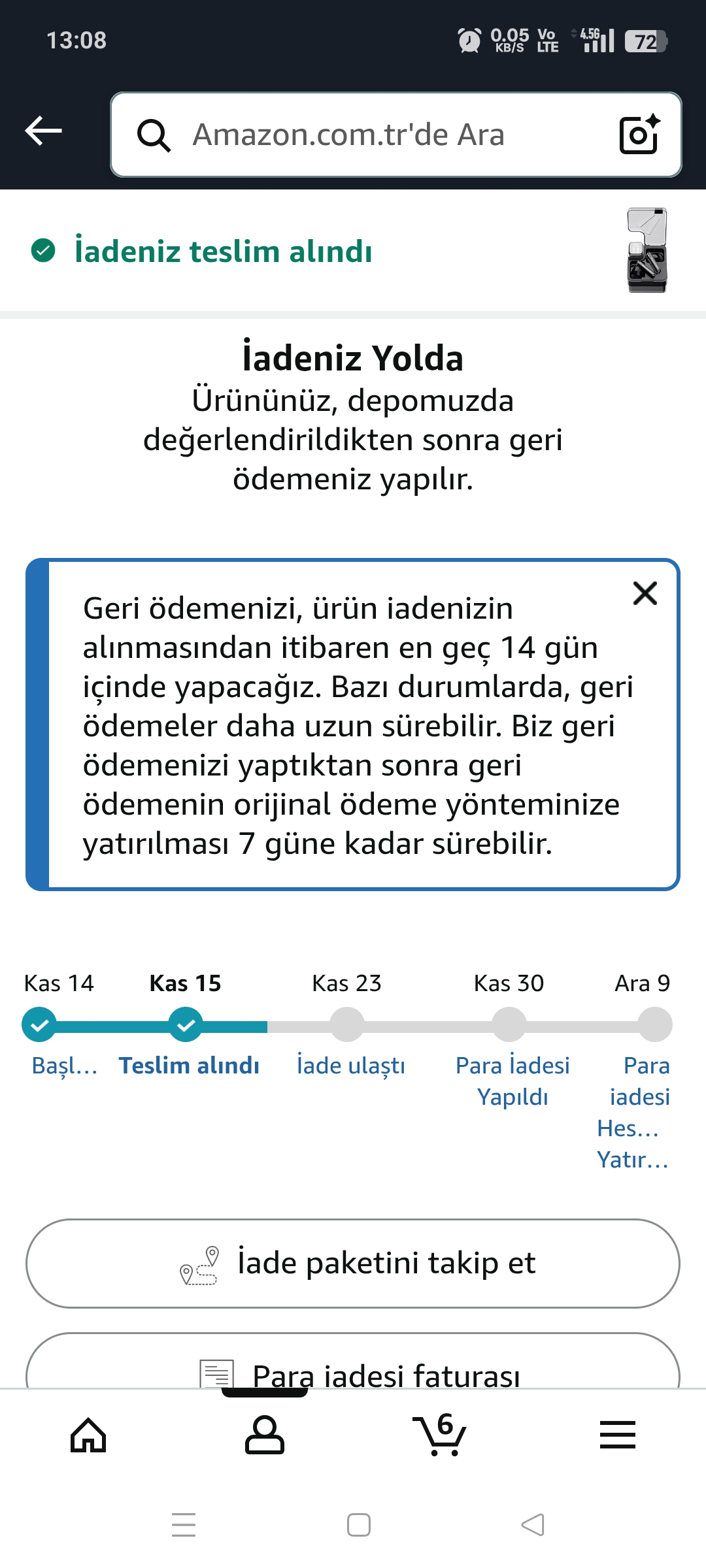The image size is (706, 1568).
Task: Open the account profile tab
Action: (x=264, y=1435)
